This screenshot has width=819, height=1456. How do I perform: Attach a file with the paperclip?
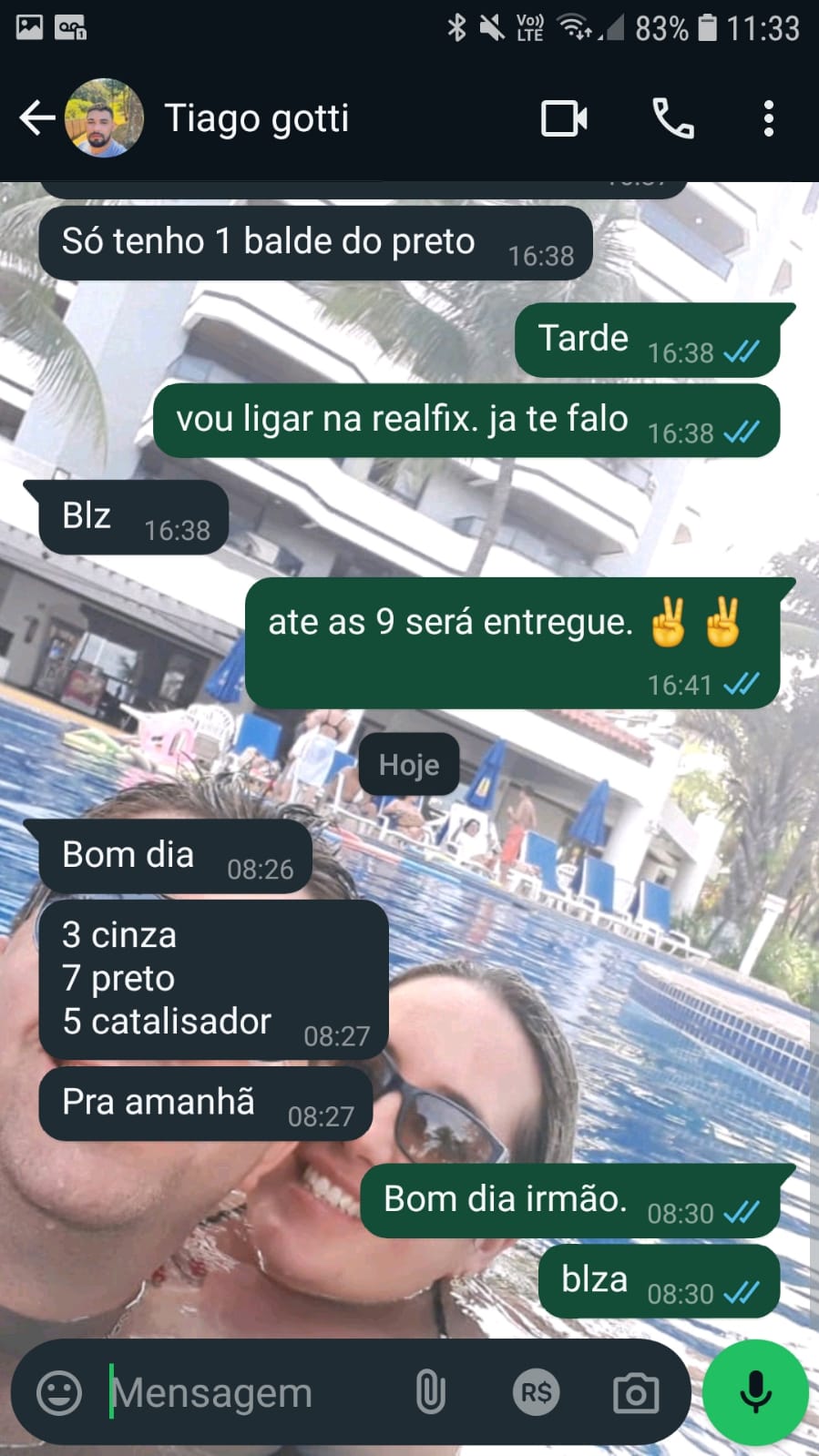[430, 1392]
